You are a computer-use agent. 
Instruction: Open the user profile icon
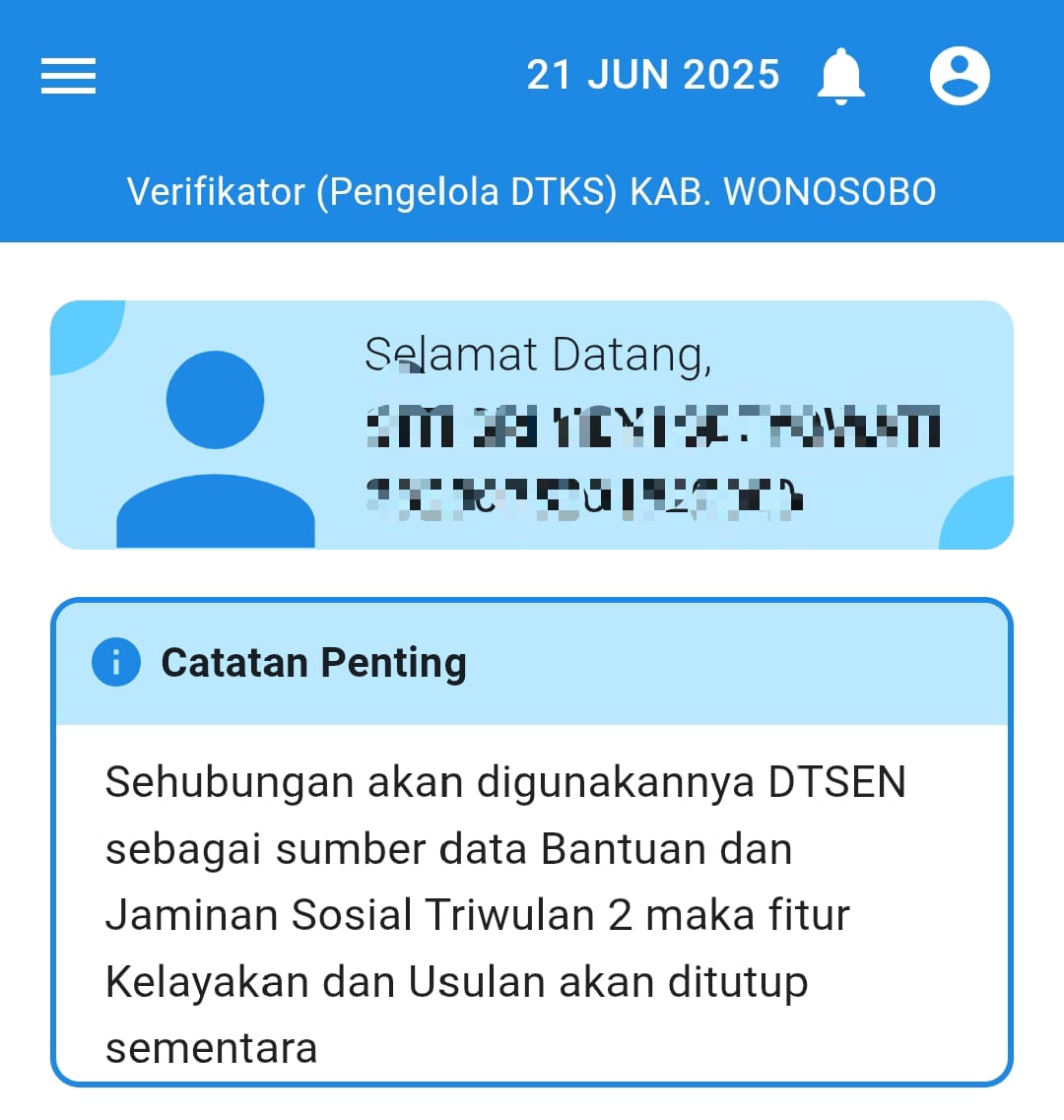pos(960,76)
